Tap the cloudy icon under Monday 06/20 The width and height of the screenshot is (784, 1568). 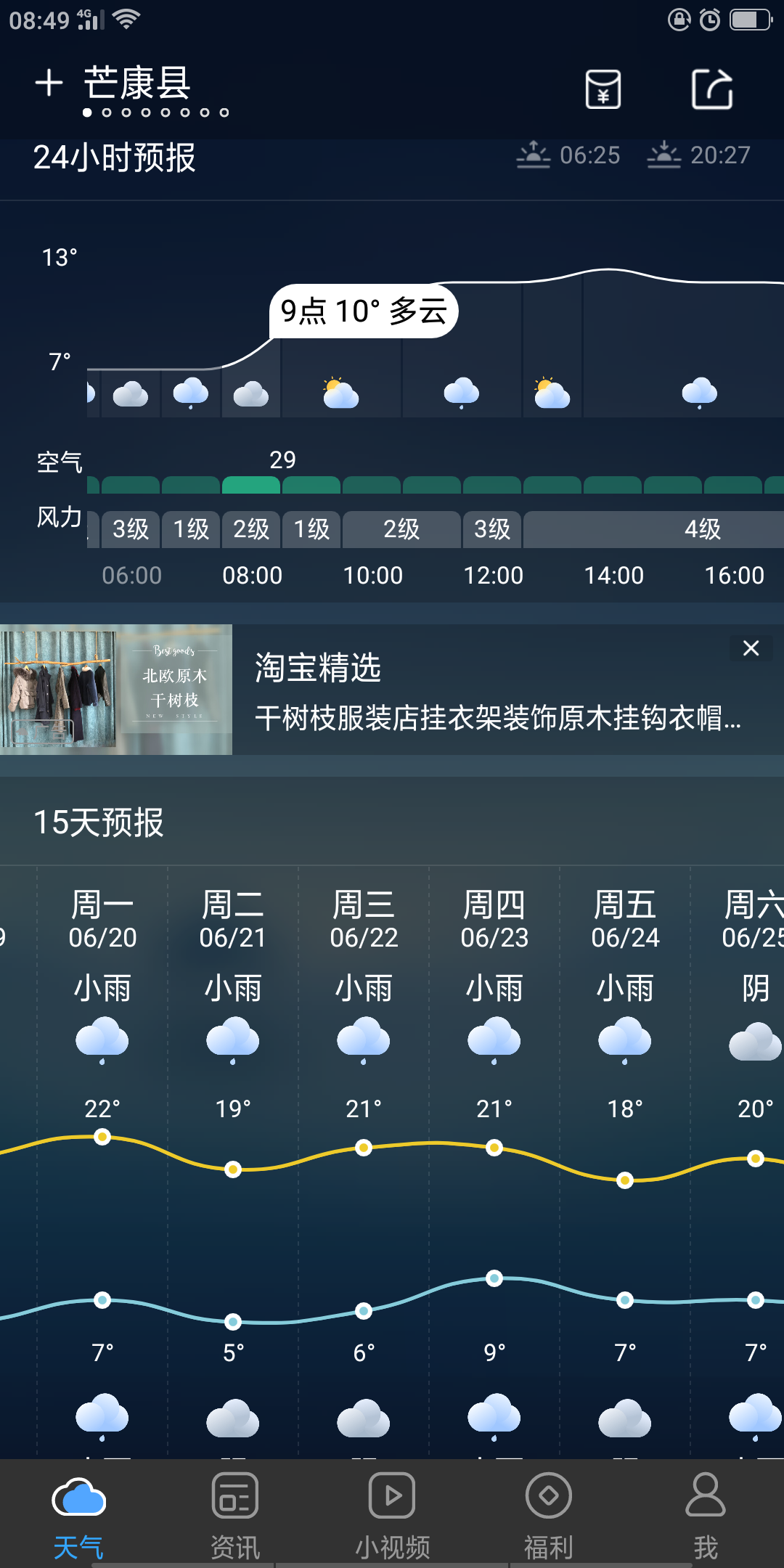102,1038
